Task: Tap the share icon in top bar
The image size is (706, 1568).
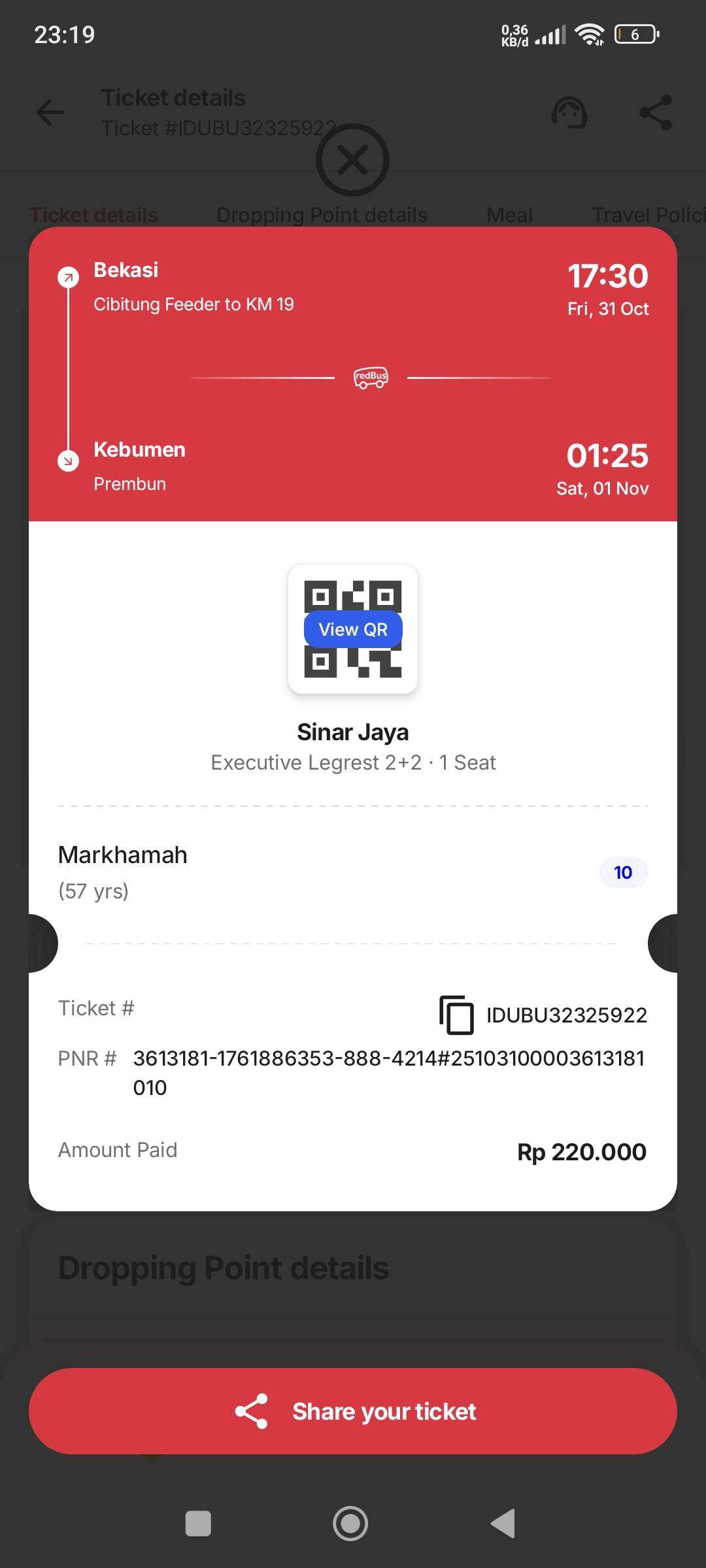Action: click(x=656, y=112)
